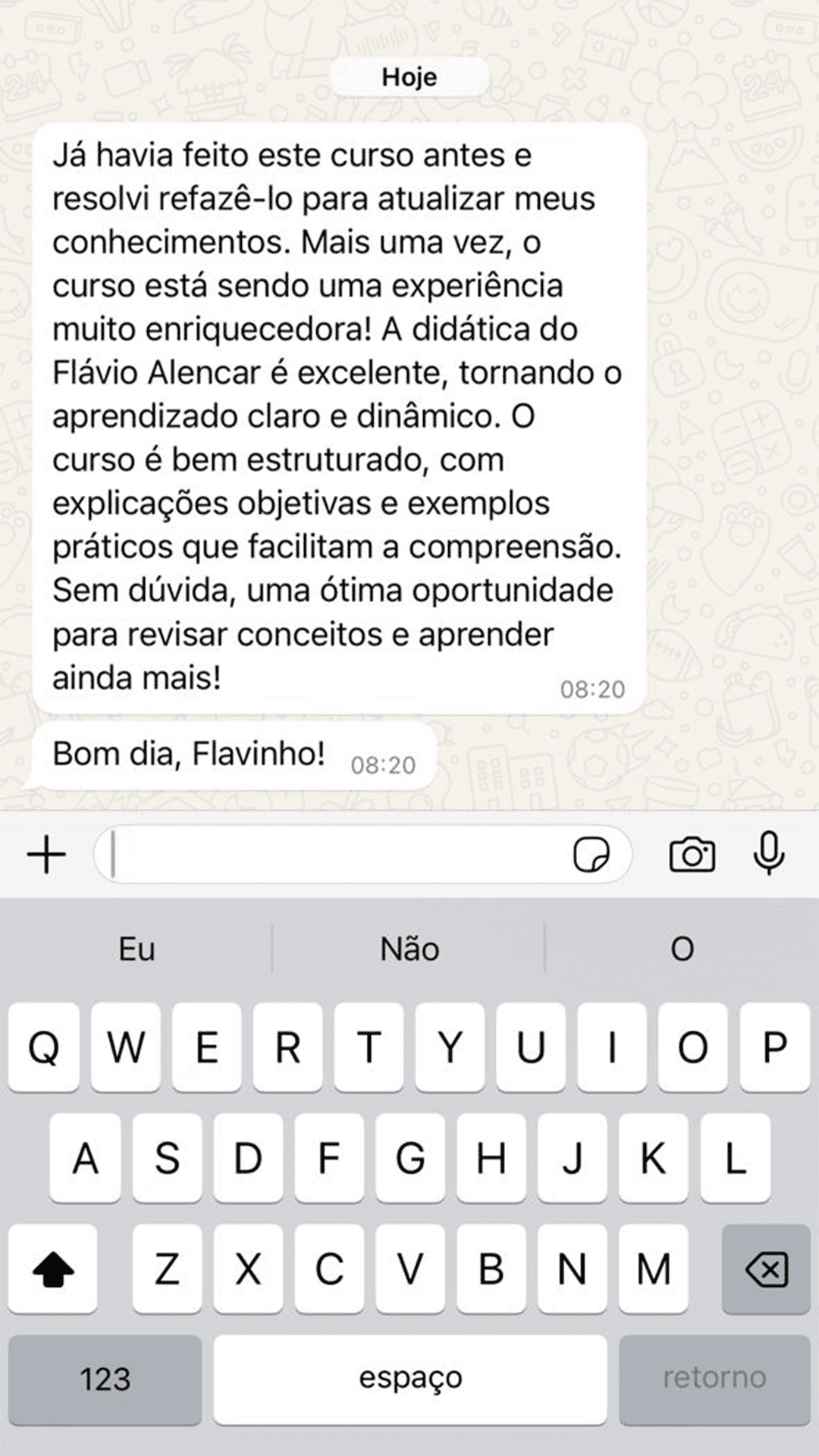Open the attachment plus menu
This screenshot has width=819, height=1456.
tap(47, 855)
